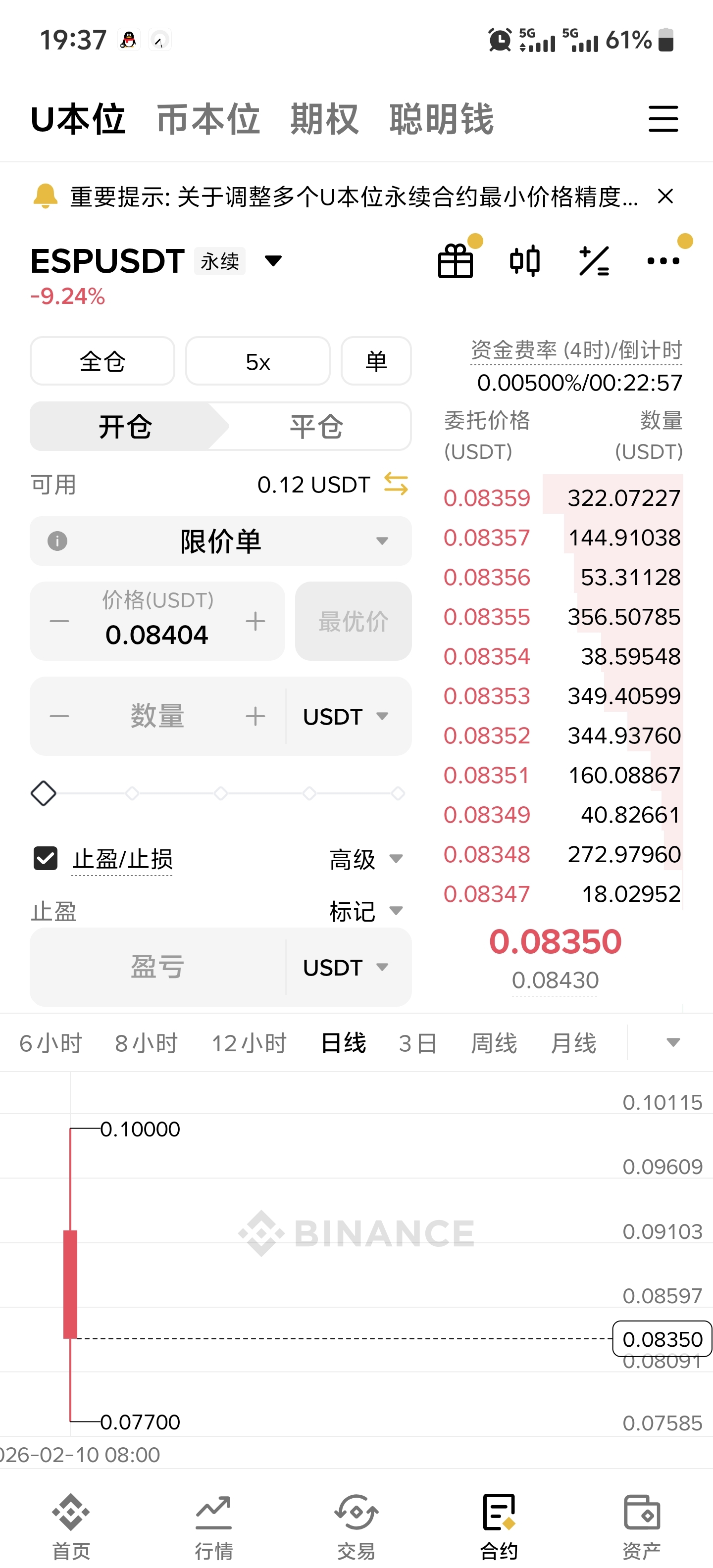Screen dimensions: 713x1568
Task: Select the 周线 chart interval
Action: click(493, 1043)
